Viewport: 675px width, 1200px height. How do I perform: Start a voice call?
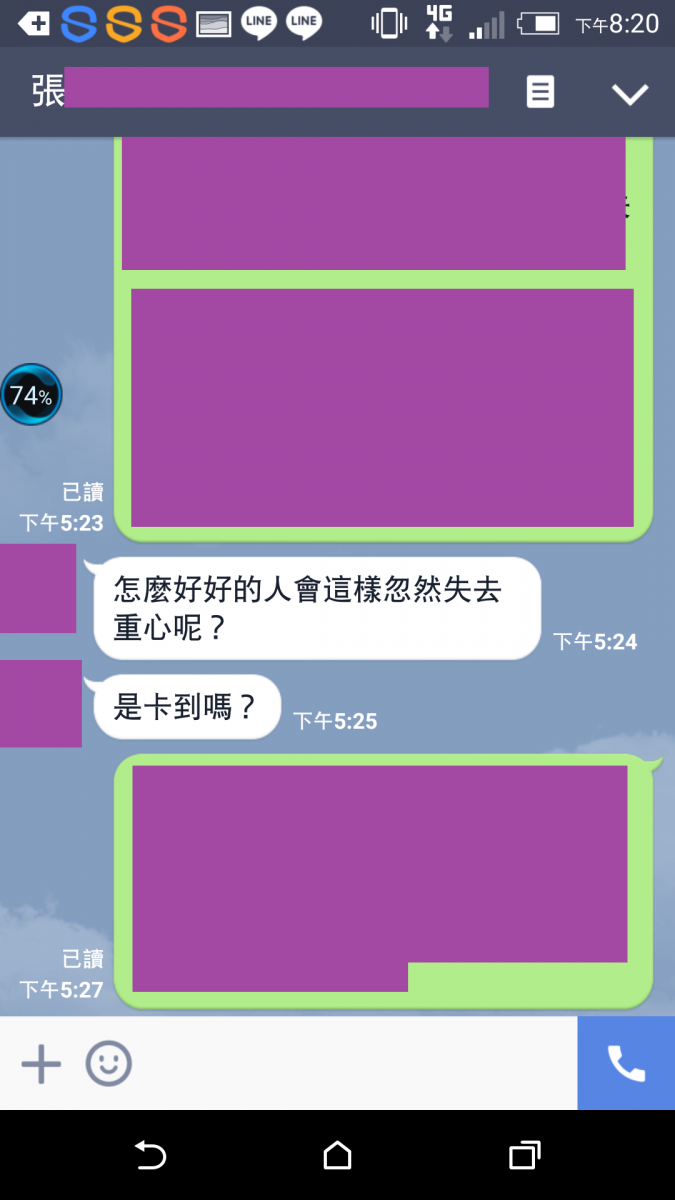pos(626,1064)
